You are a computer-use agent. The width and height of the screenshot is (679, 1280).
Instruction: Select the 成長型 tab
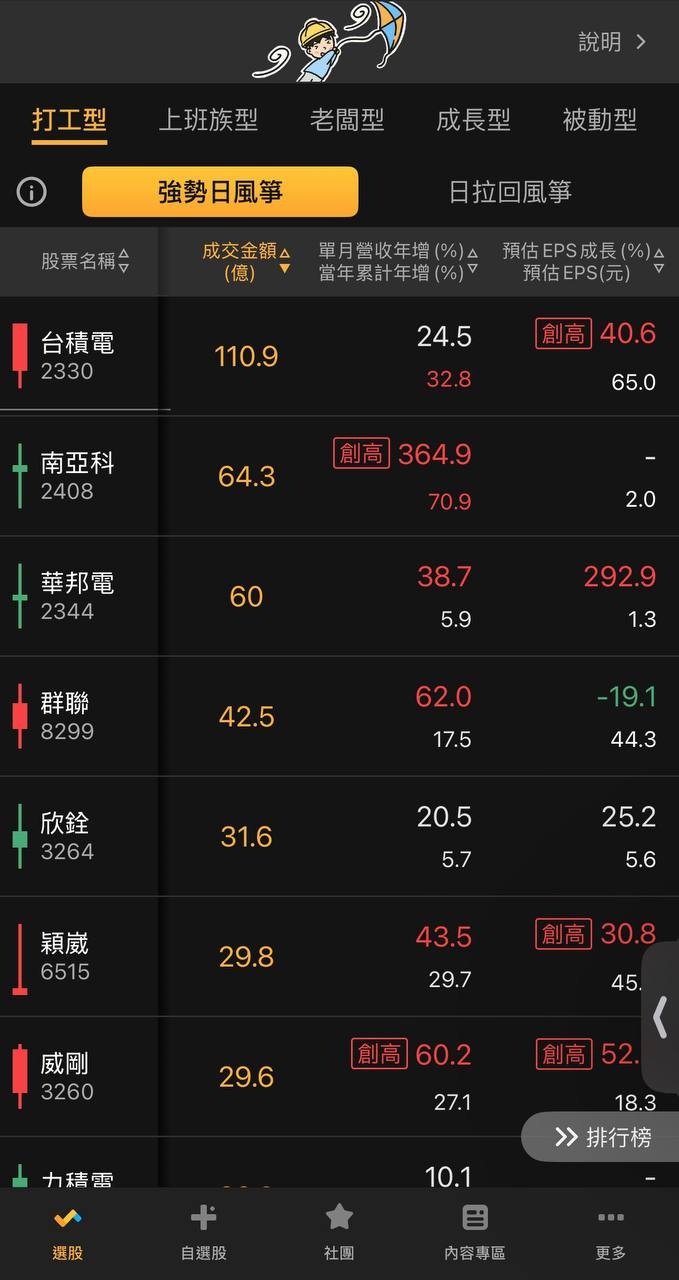click(x=473, y=120)
